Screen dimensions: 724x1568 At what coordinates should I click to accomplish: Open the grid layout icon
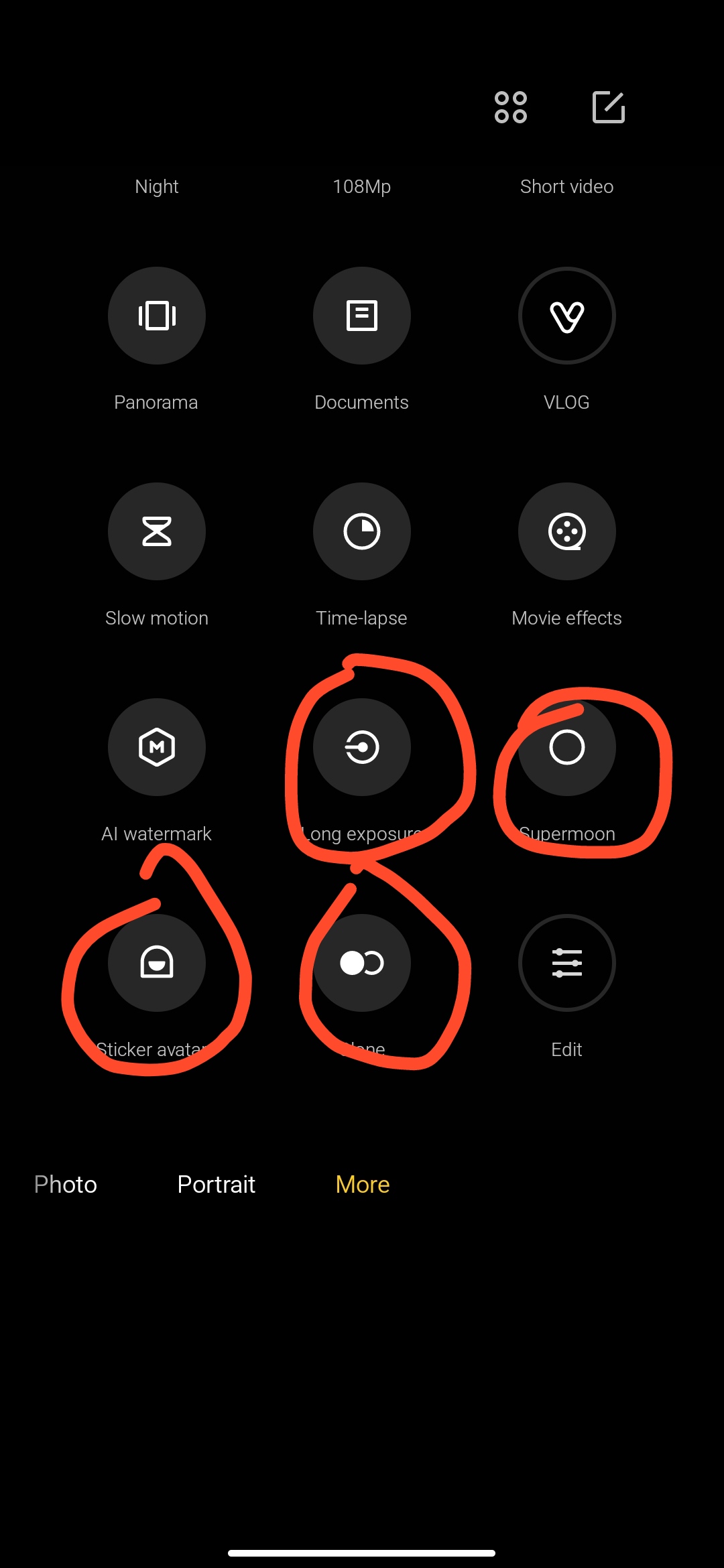pos(511,107)
